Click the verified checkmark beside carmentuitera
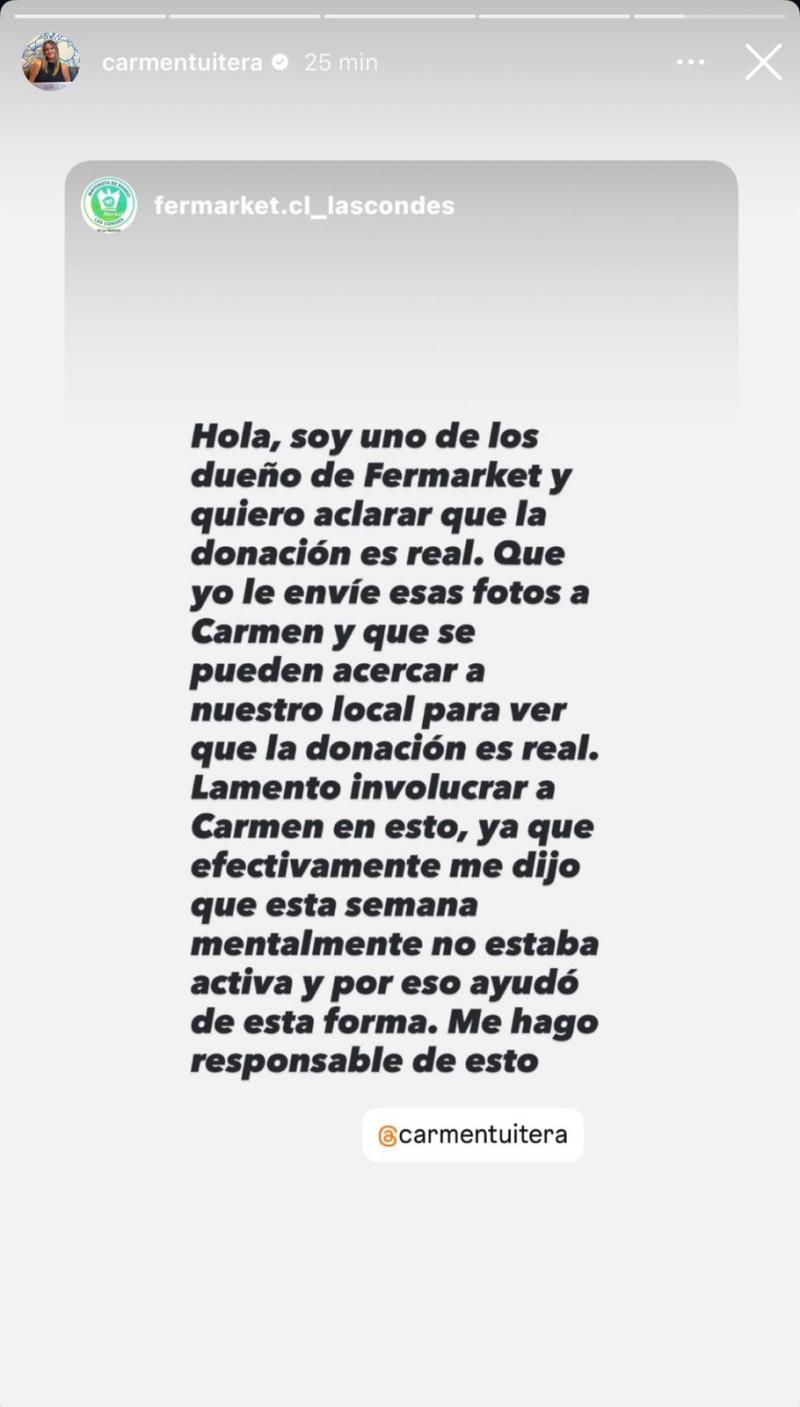Screen dimensions: 800x1407 pyautogui.click(x=281, y=61)
